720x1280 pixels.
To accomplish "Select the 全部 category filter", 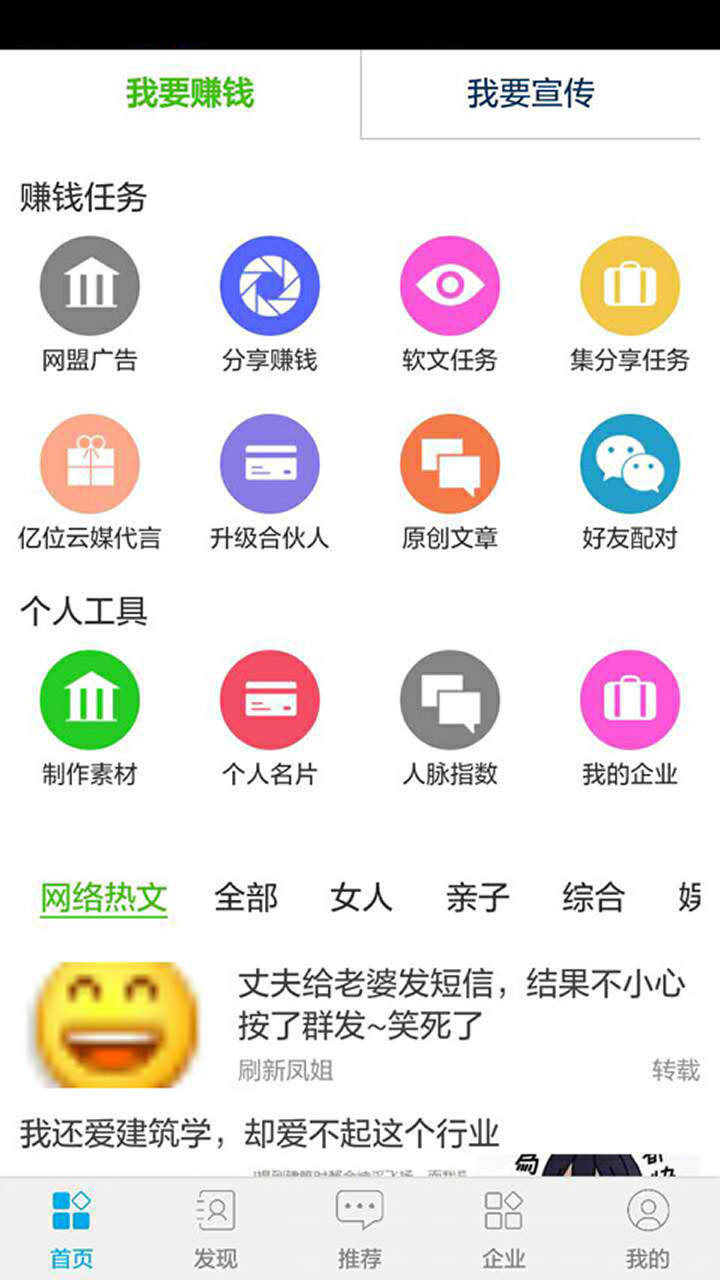I will click(x=246, y=898).
